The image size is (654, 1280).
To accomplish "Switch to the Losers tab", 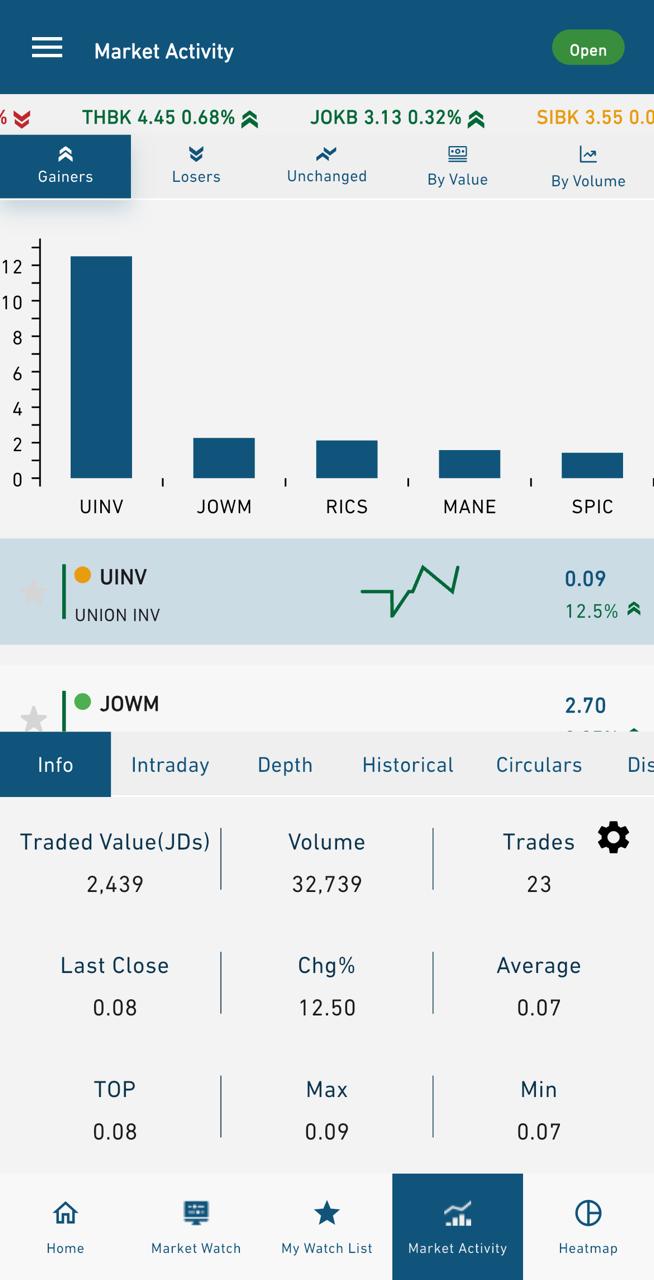I will pyautogui.click(x=196, y=165).
